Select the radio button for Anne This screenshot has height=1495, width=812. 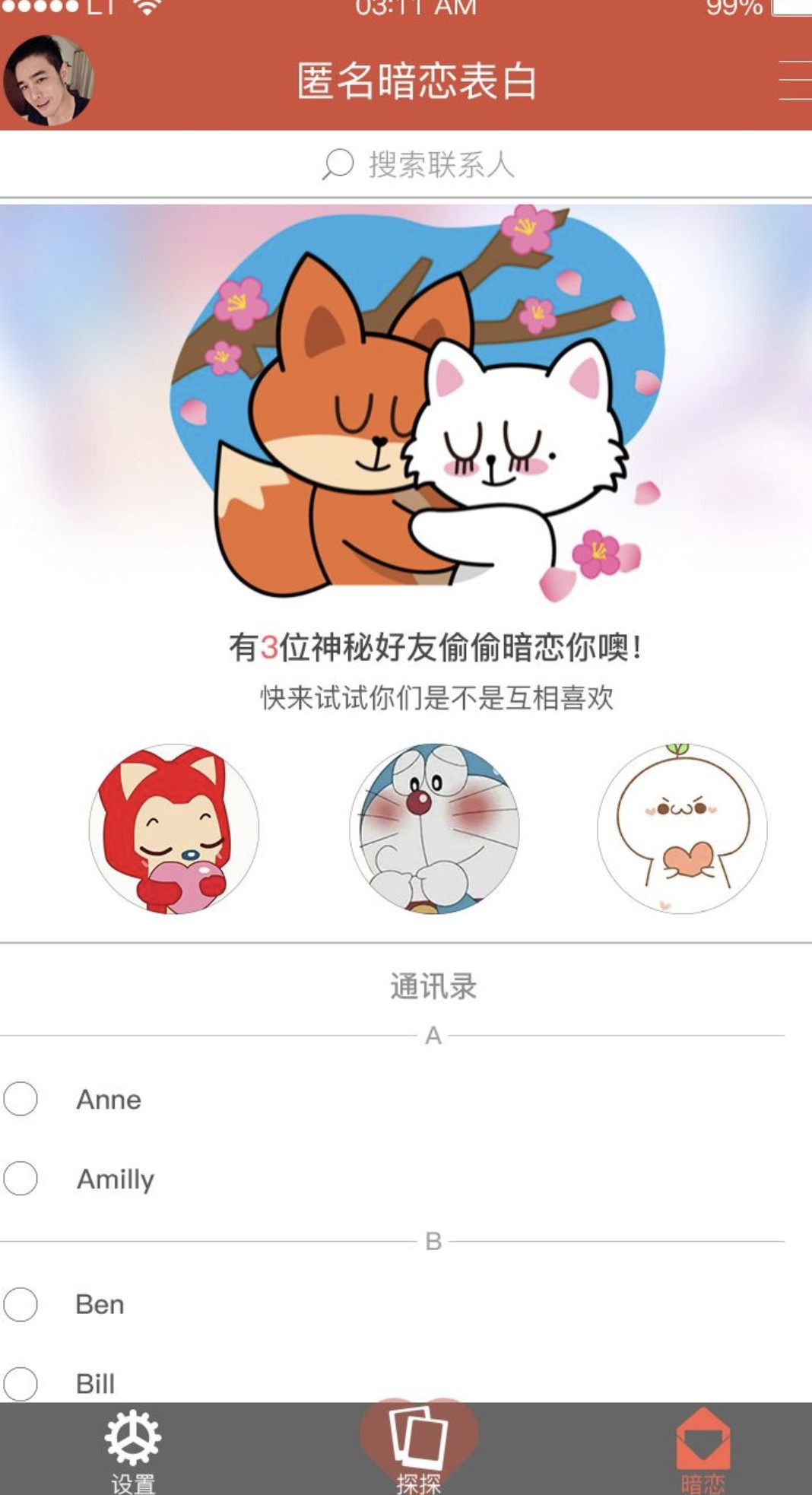tap(21, 1099)
